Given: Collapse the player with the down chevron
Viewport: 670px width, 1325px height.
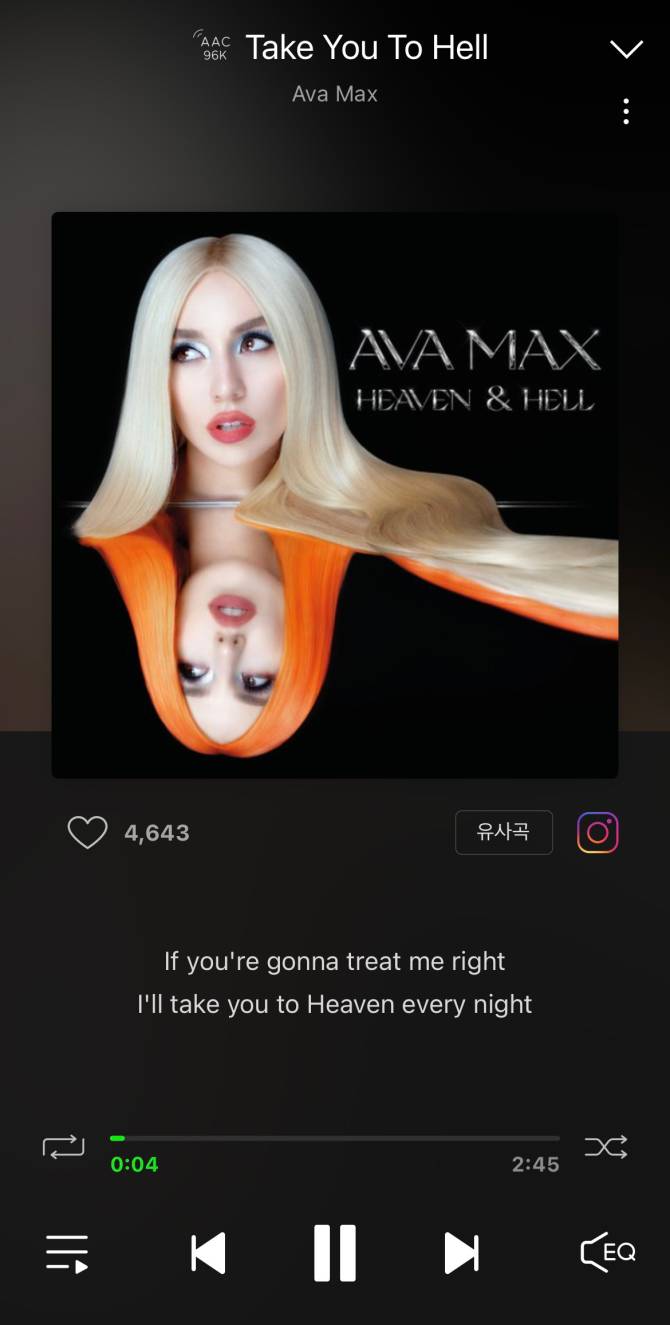Looking at the screenshot, I should 626,49.
